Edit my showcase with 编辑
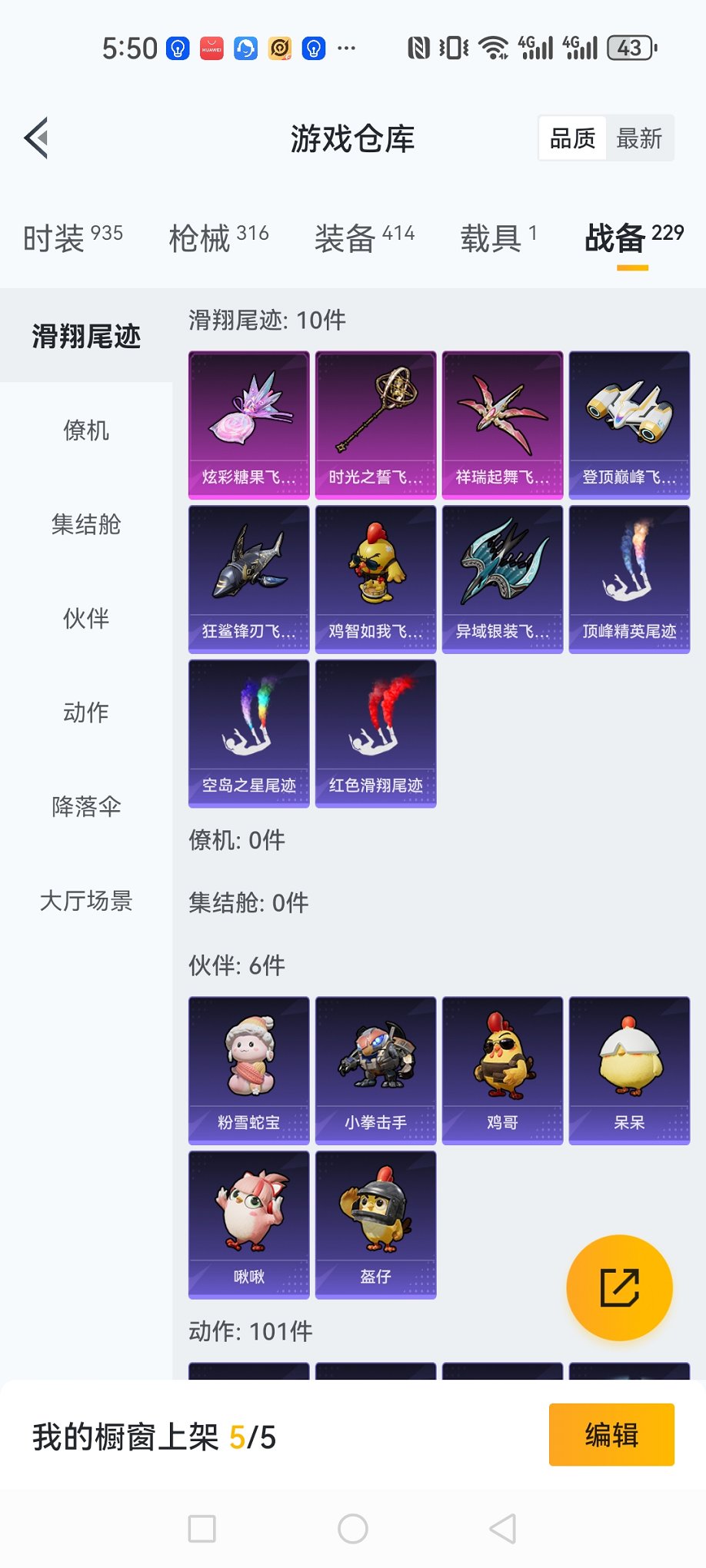Image resolution: width=706 pixels, height=1568 pixels. [611, 1434]
